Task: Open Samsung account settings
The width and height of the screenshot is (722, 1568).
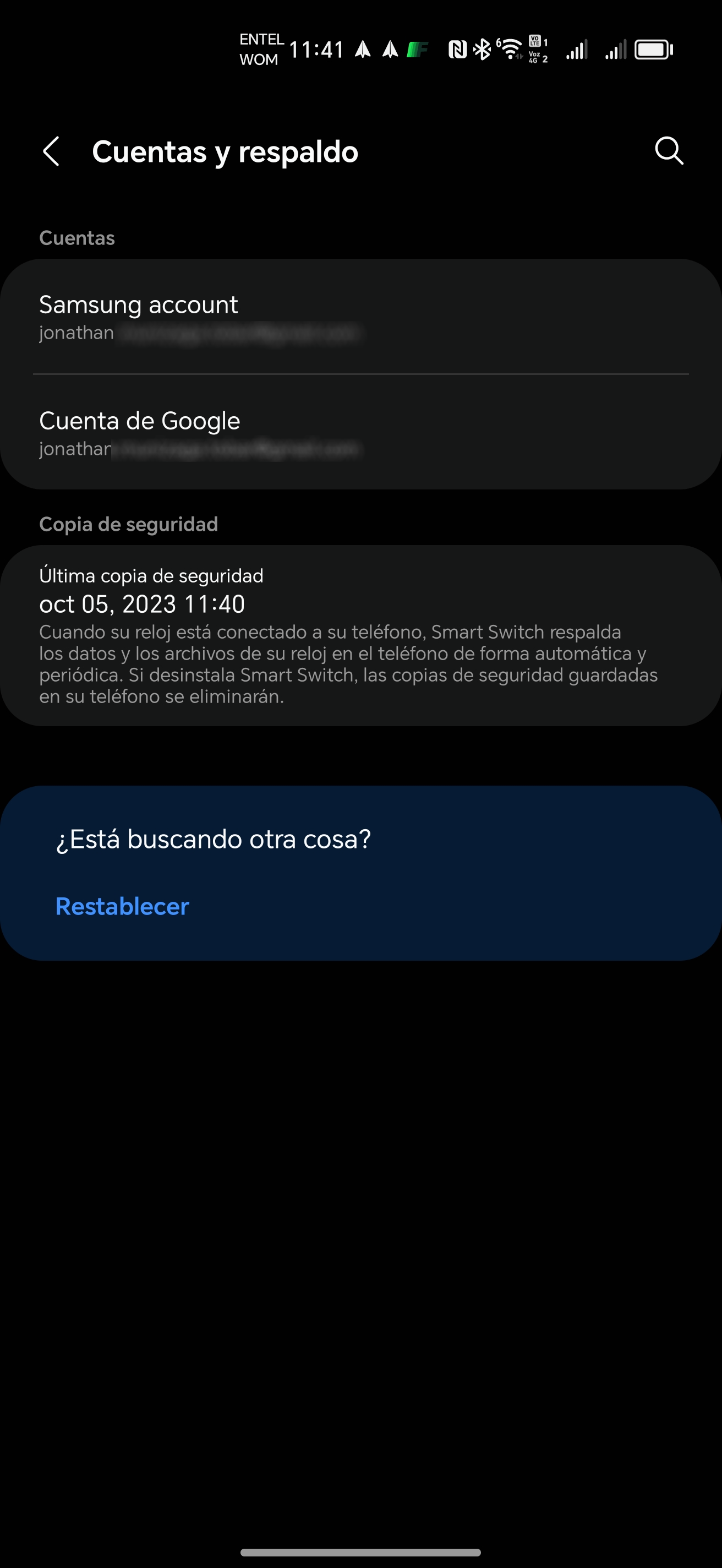Action: pos(360,317)
